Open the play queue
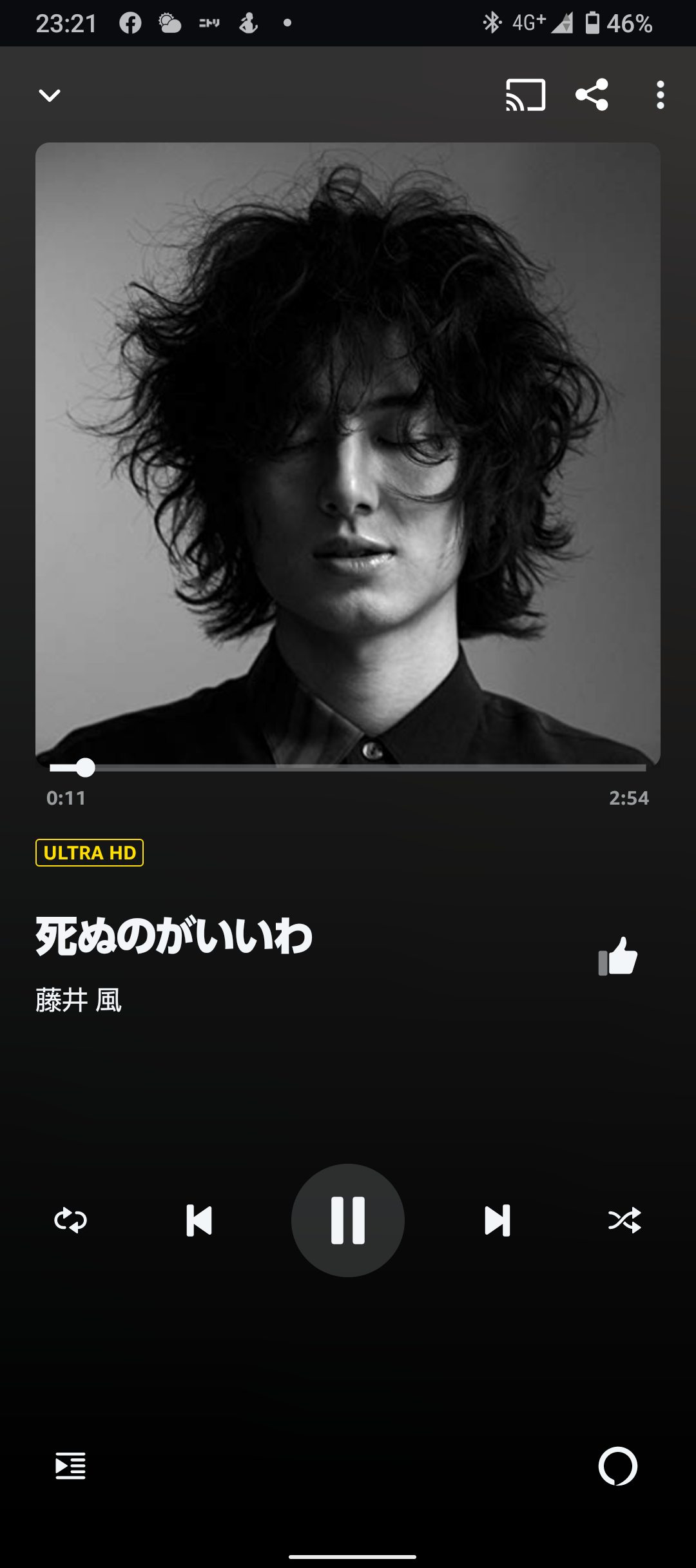Viewport: 696px width, 1568px height. 70,1466
